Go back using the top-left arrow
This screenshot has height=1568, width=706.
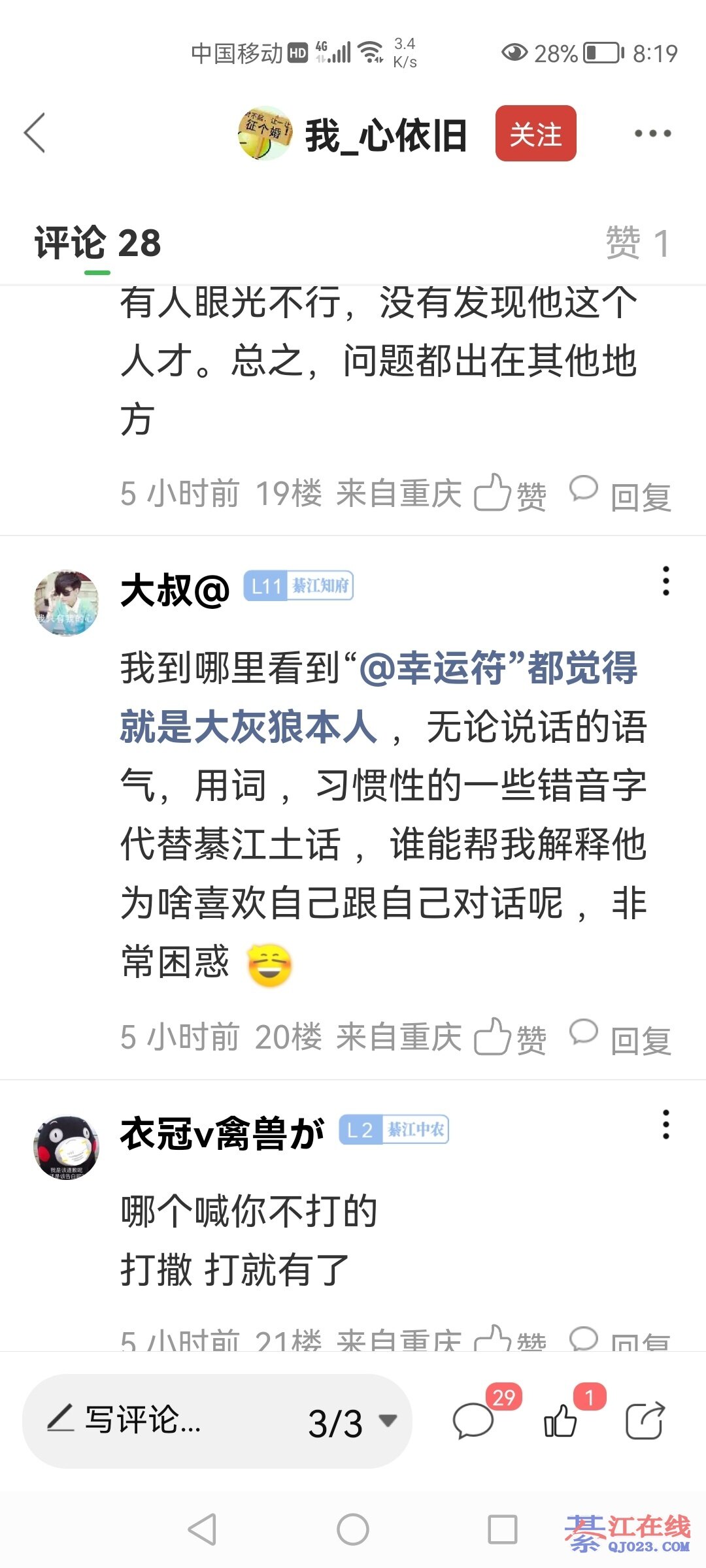point(35,133)
